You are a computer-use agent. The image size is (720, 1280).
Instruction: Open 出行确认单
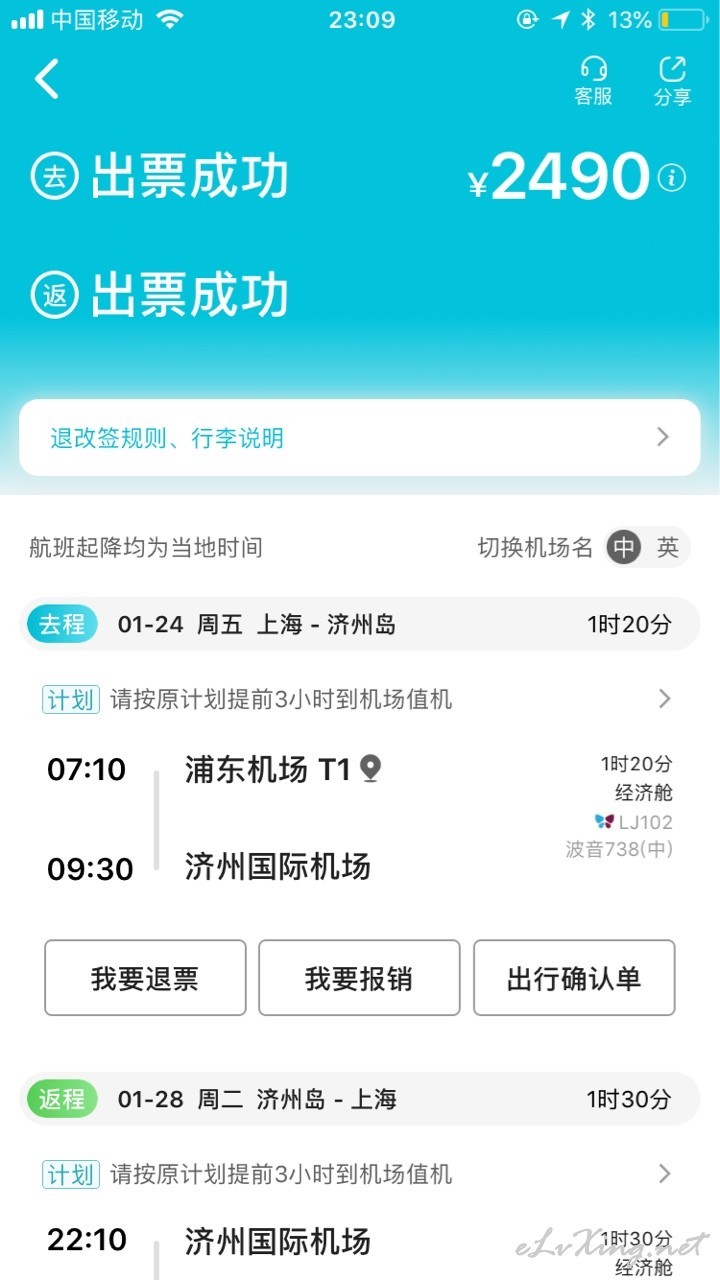click(574, 978)
